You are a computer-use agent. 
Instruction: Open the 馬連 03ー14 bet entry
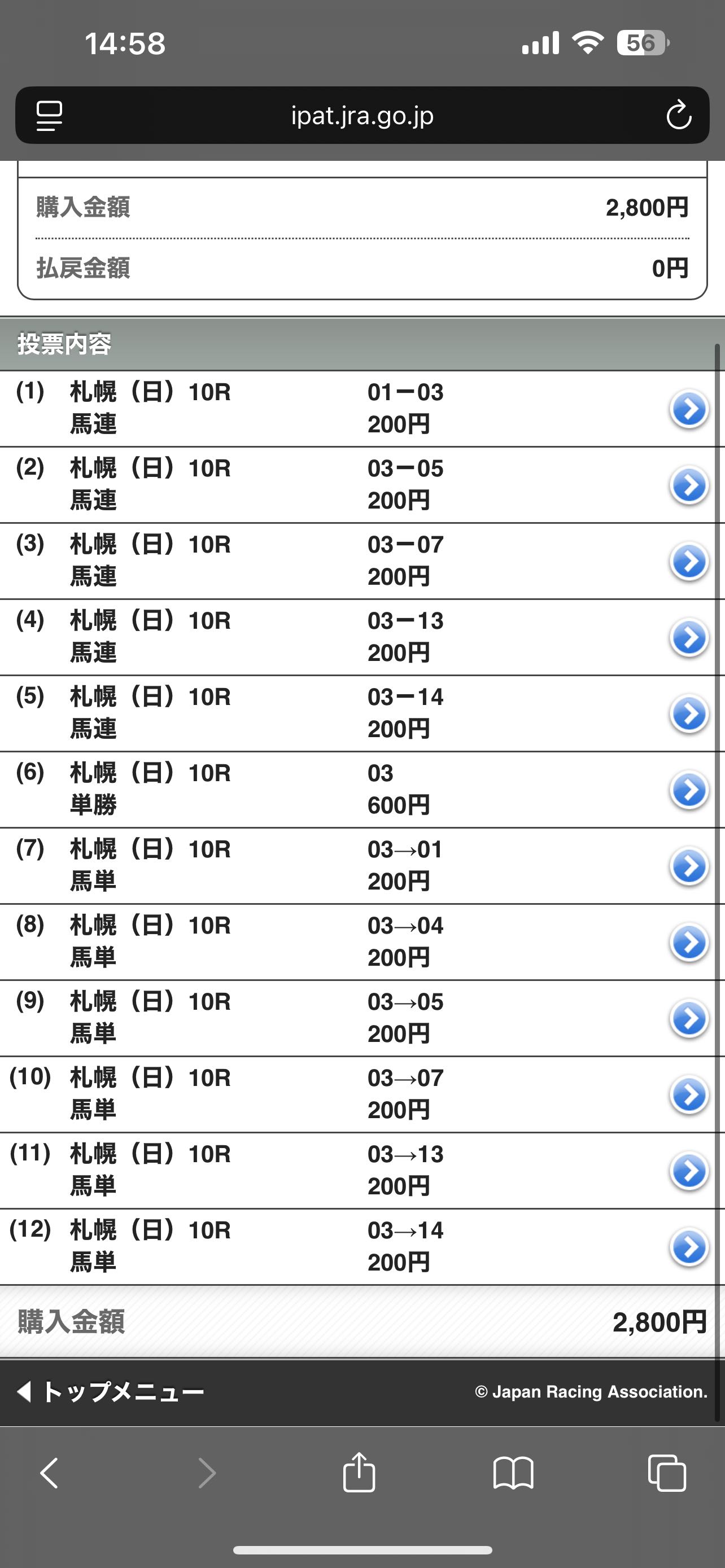(x=688, y=714)
